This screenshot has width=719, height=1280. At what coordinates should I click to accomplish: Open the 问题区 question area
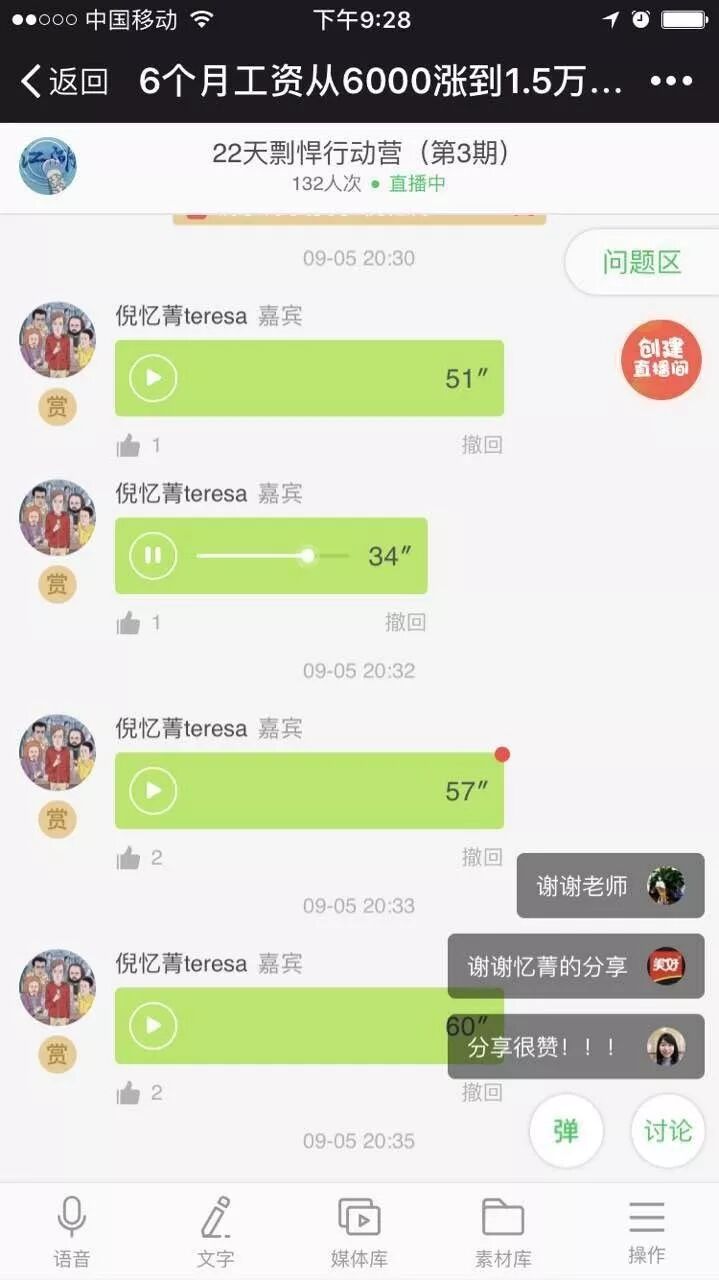(641, 263)
